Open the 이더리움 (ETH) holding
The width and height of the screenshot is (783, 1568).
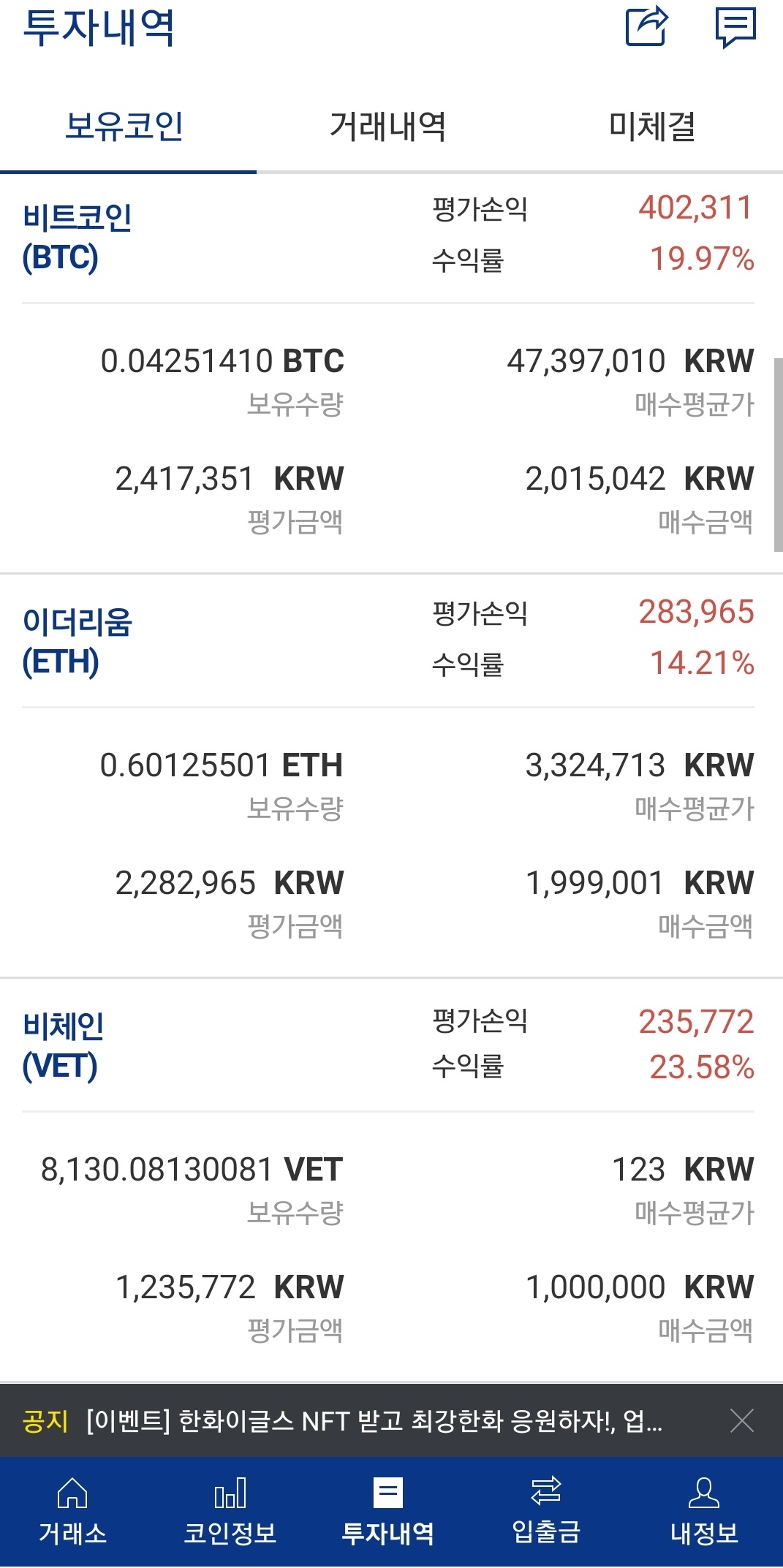(77, 642)
